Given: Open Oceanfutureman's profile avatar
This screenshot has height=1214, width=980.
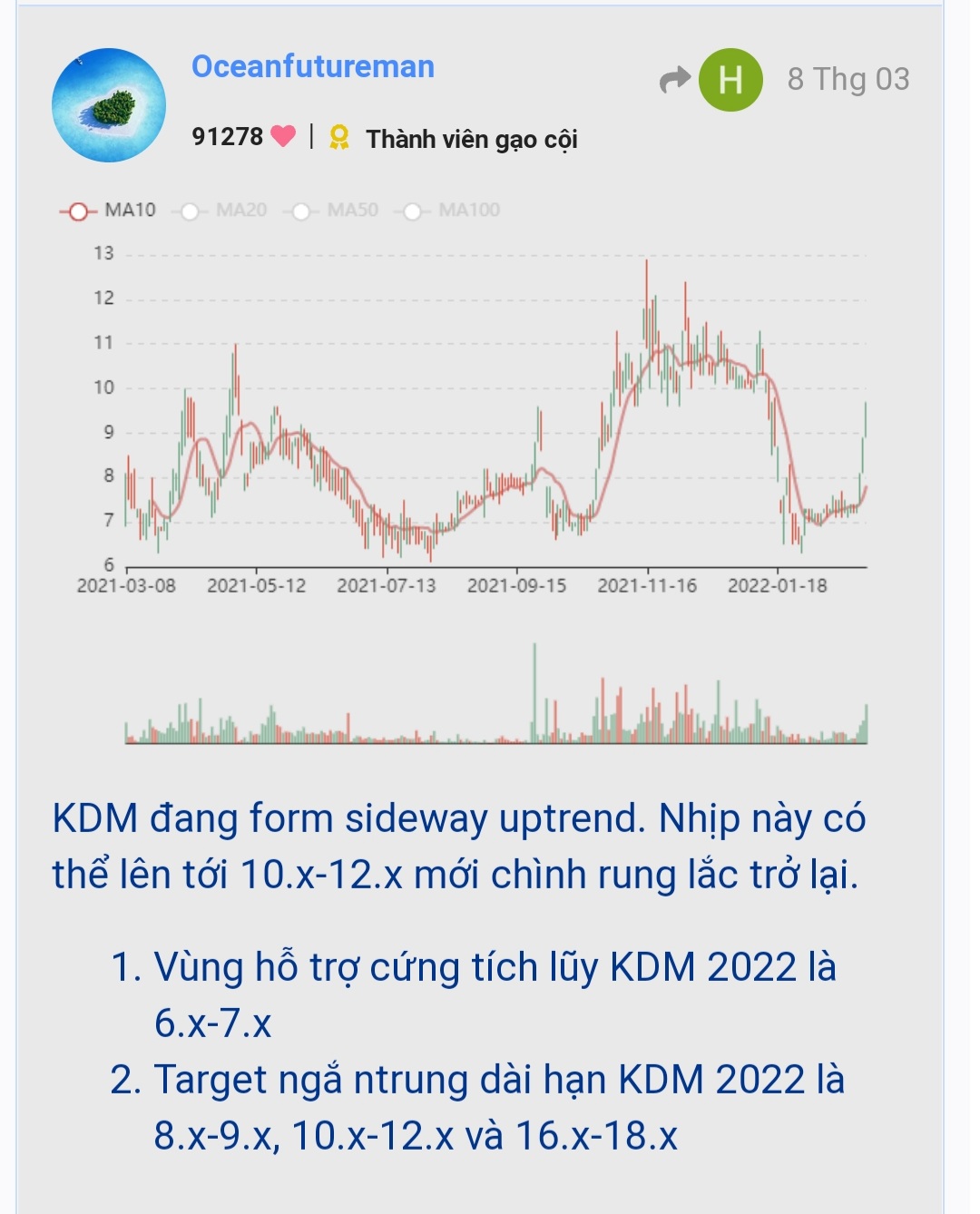Looking at the screenshot, I should click(x=109, y=105).
